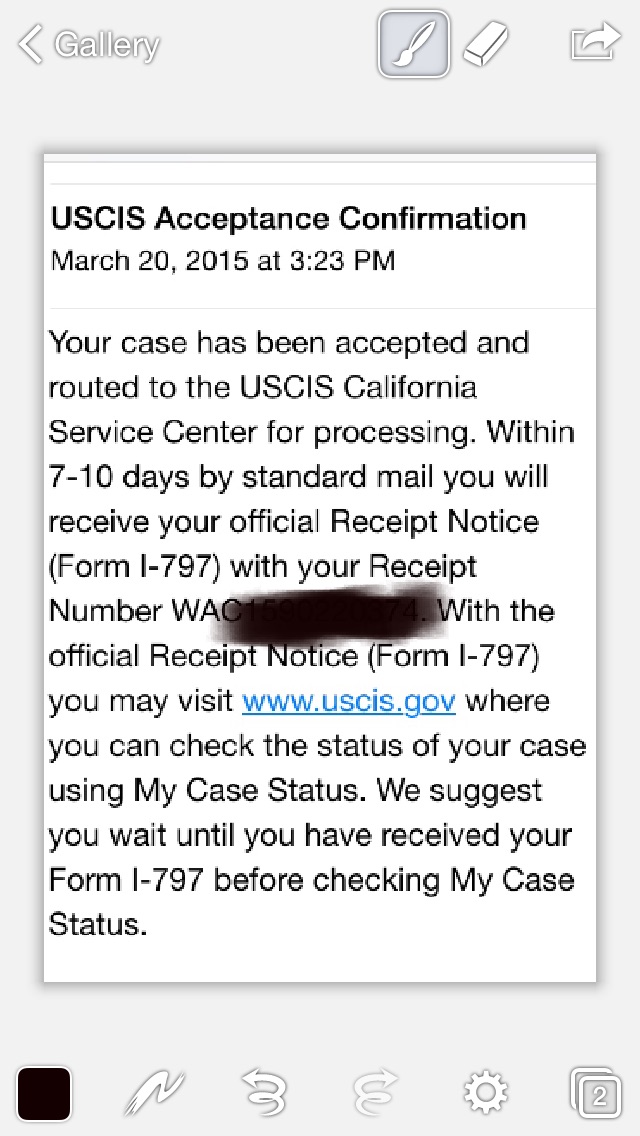Screen dimensions: 640x1136
Task: Open the layers panel
Action: (596, 1093)
